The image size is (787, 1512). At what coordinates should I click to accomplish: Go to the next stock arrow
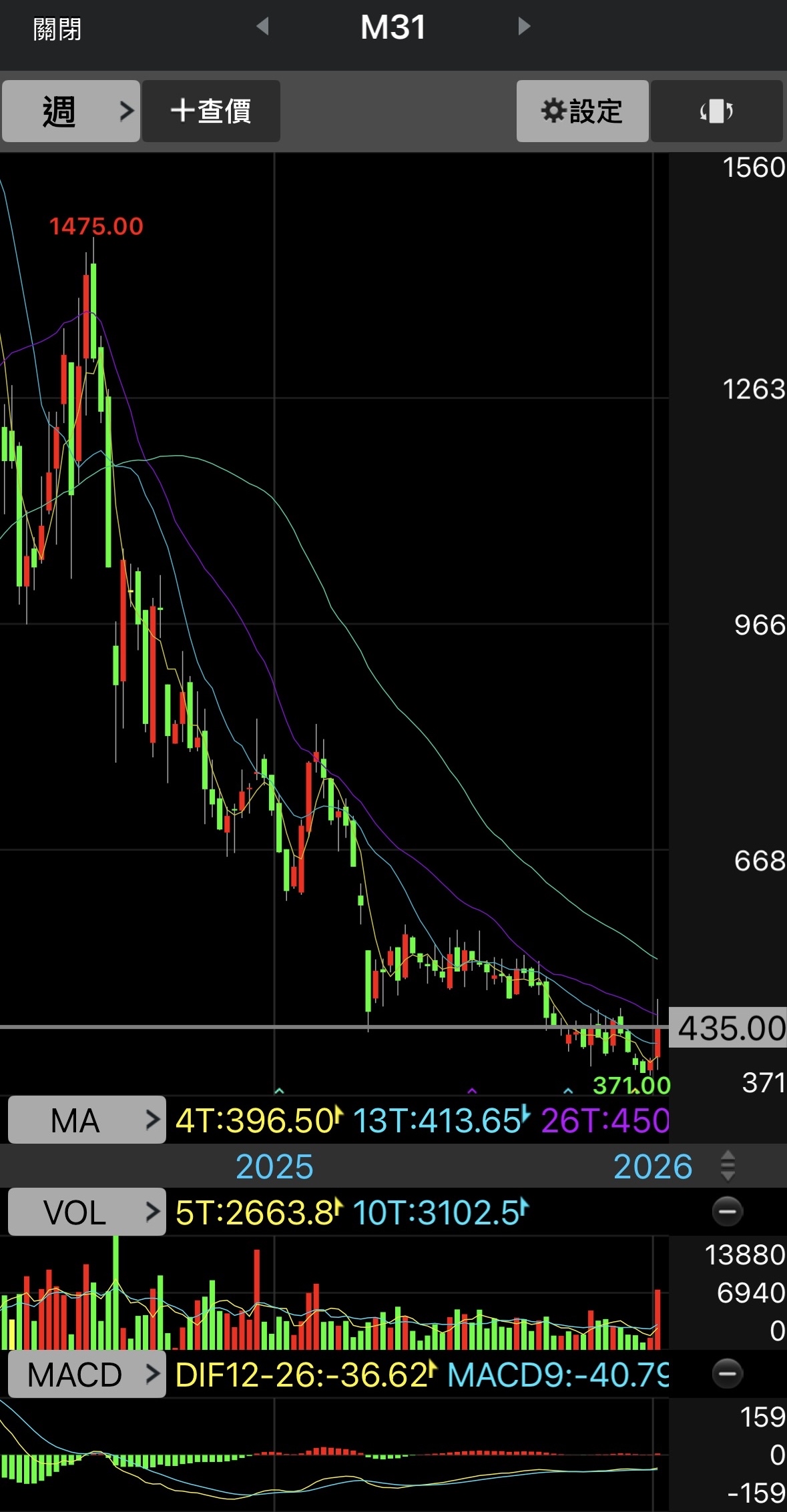tap(524, 27)
